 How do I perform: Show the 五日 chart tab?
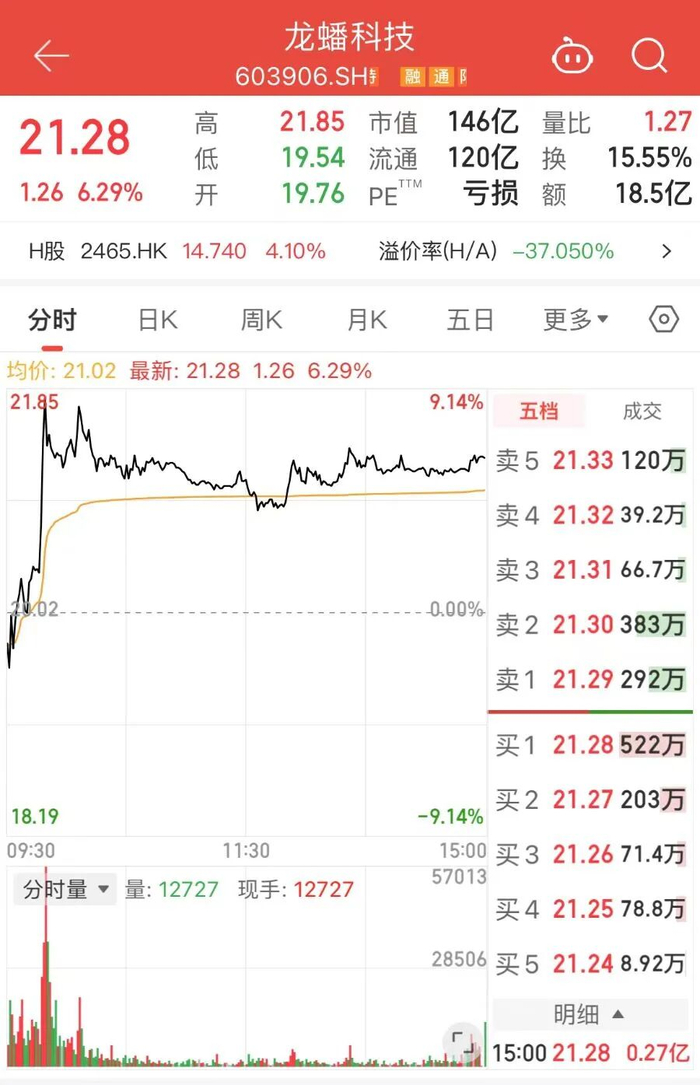(x=470, y=320)
